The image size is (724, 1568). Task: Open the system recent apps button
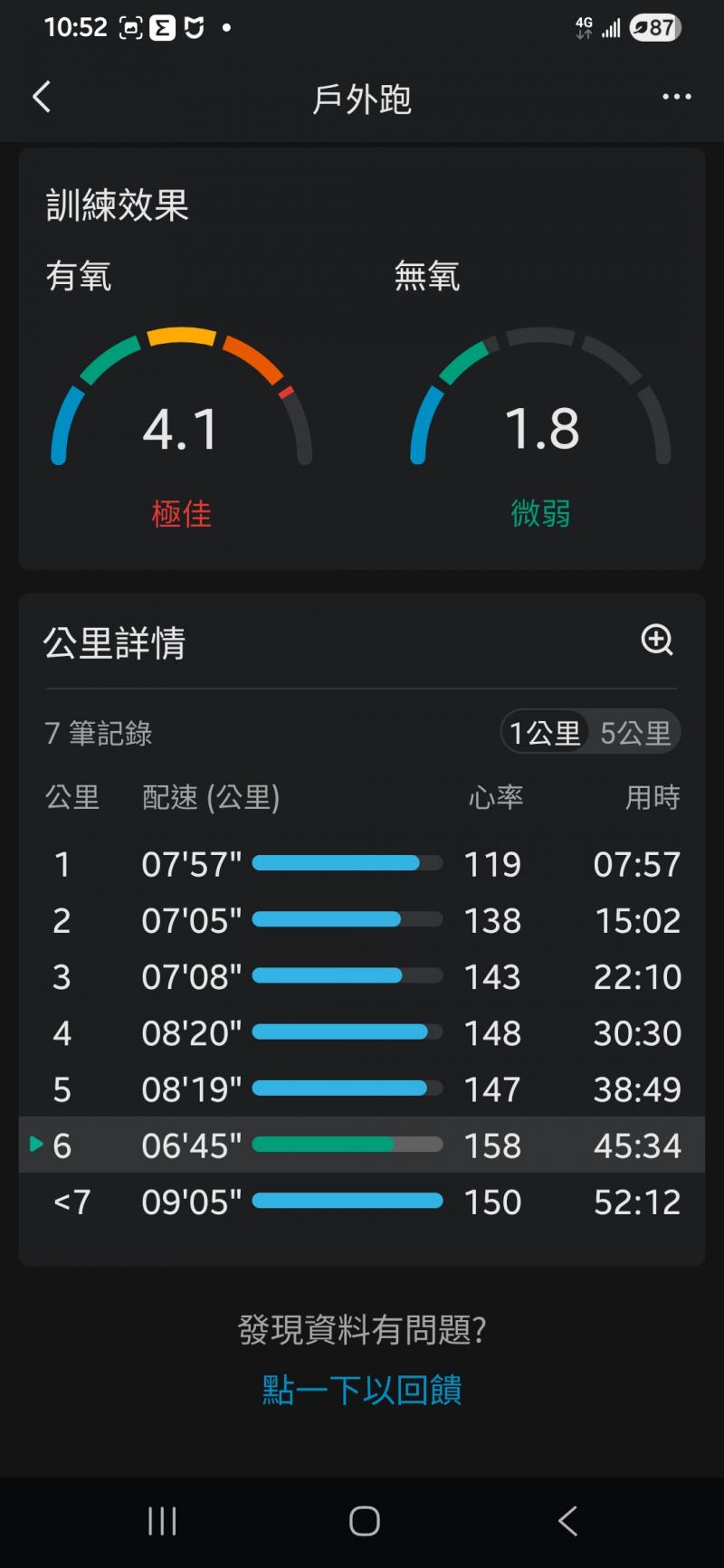click(x=162, y=1521)
